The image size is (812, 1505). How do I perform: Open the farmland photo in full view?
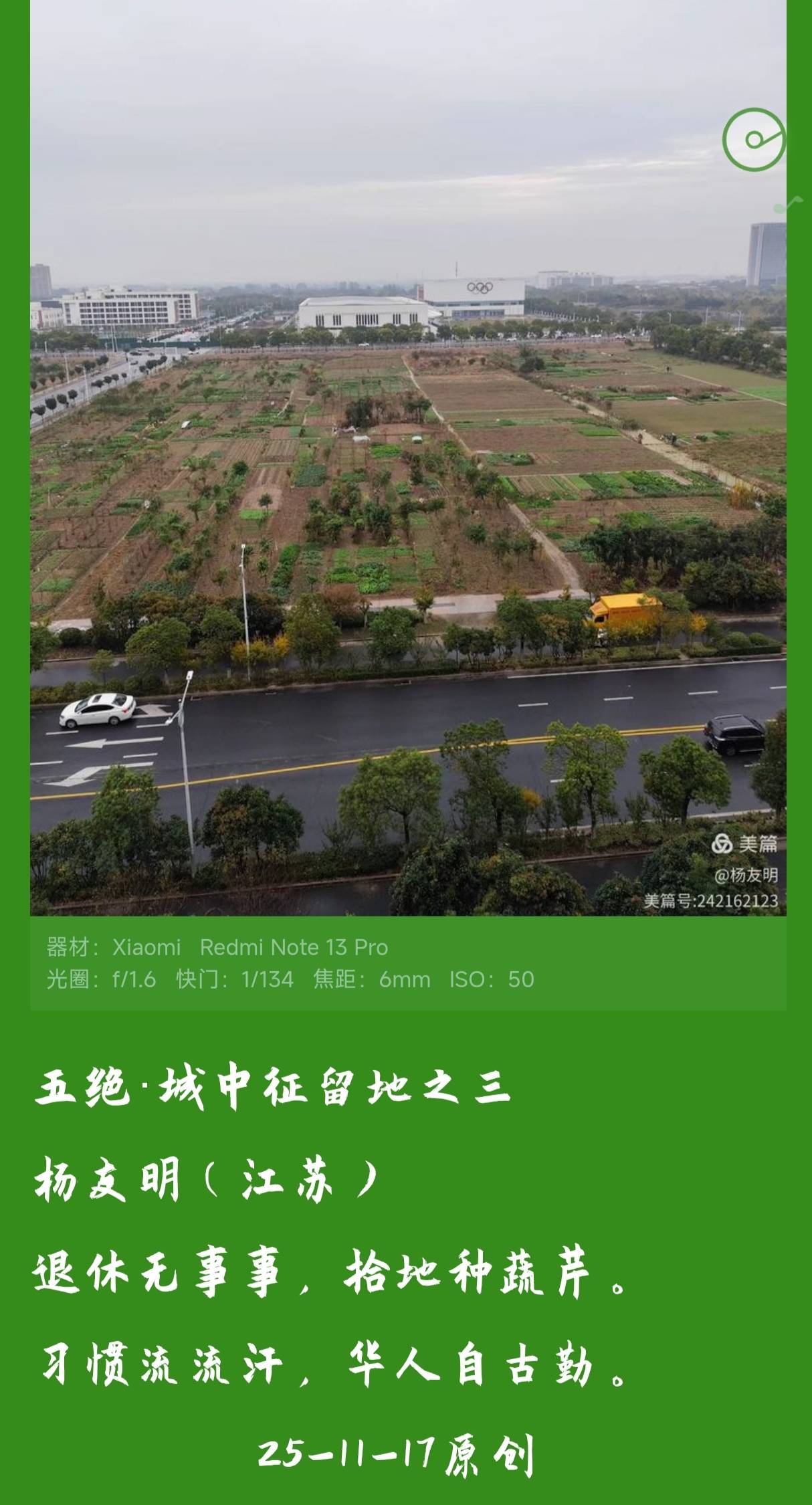click(407, 468)
